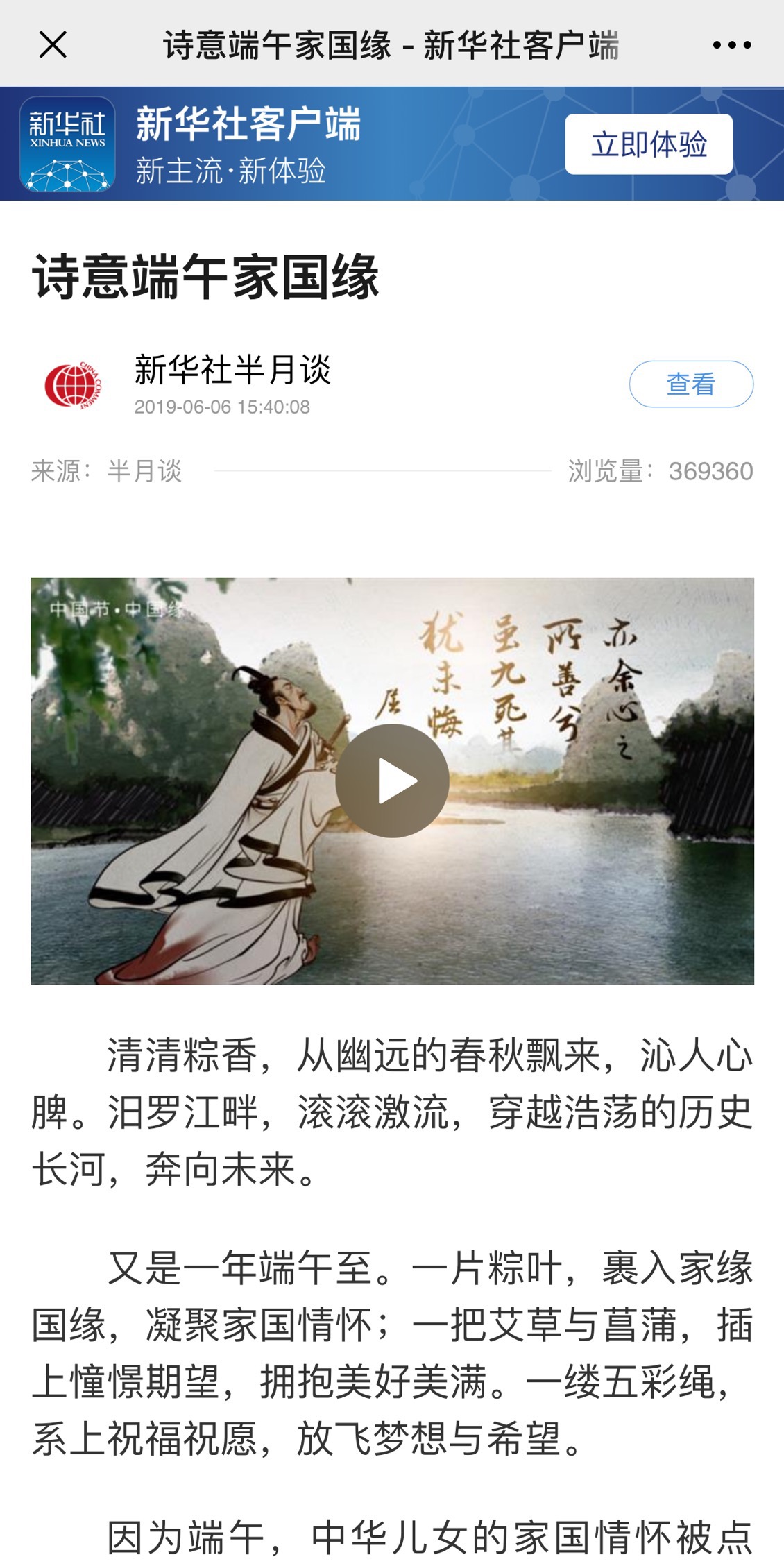Image resolution: width=784 pixels, height=1566 pixels.
Task: Open 新华社半月谈 publisher profile
Action: tap(232, 370)
